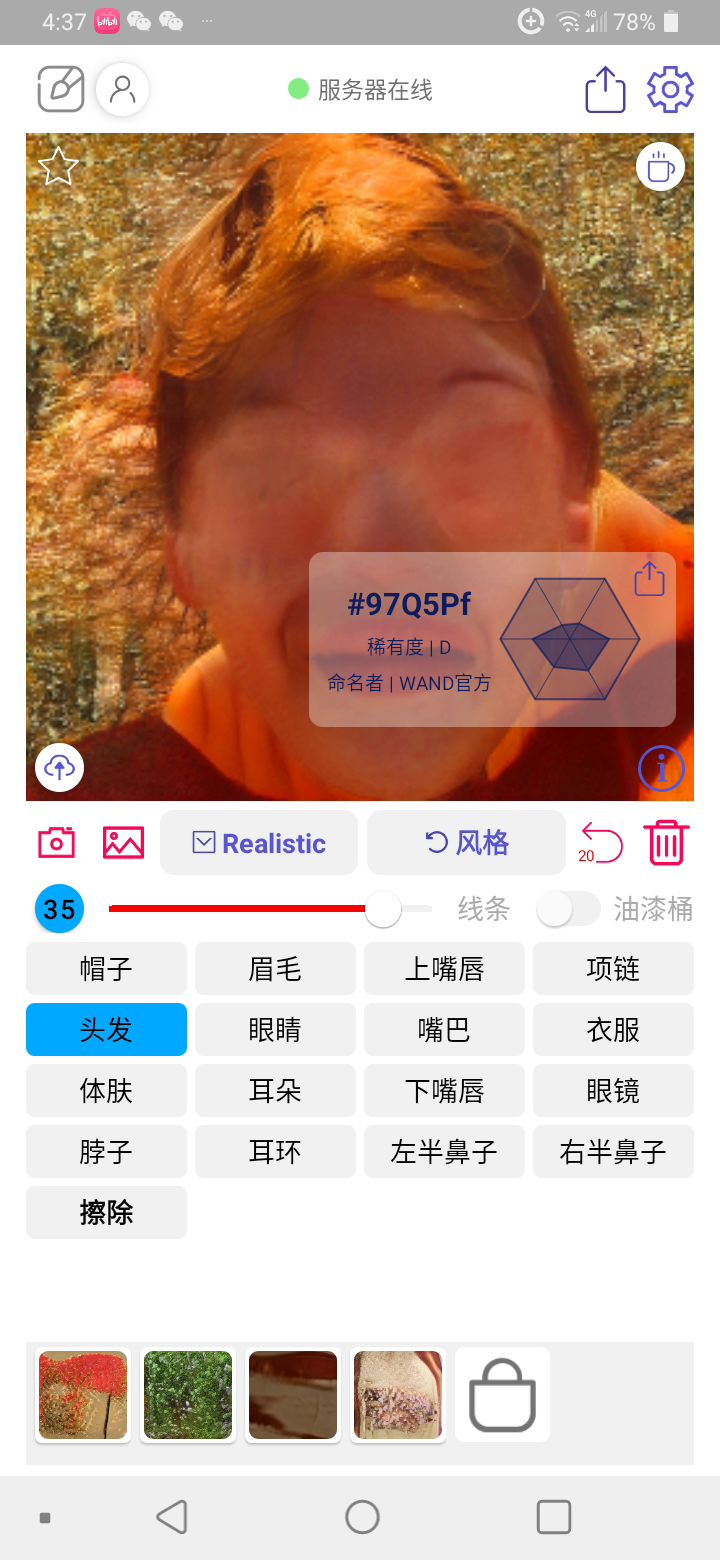Share the #97Q5Pf card
The width and height of the screenshot is (720, 1560).
click(x=649, y=578)
